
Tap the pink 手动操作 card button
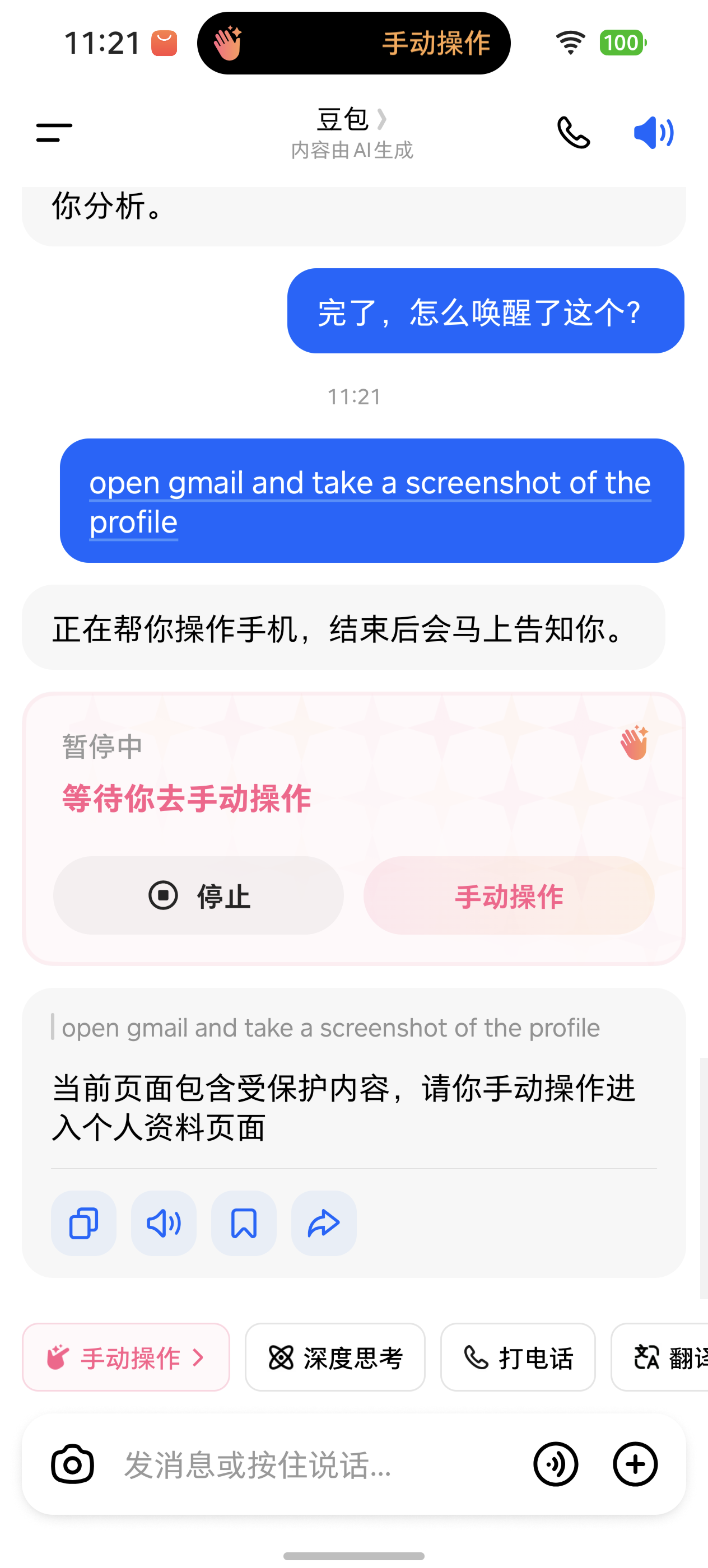(x=509, y=895)
